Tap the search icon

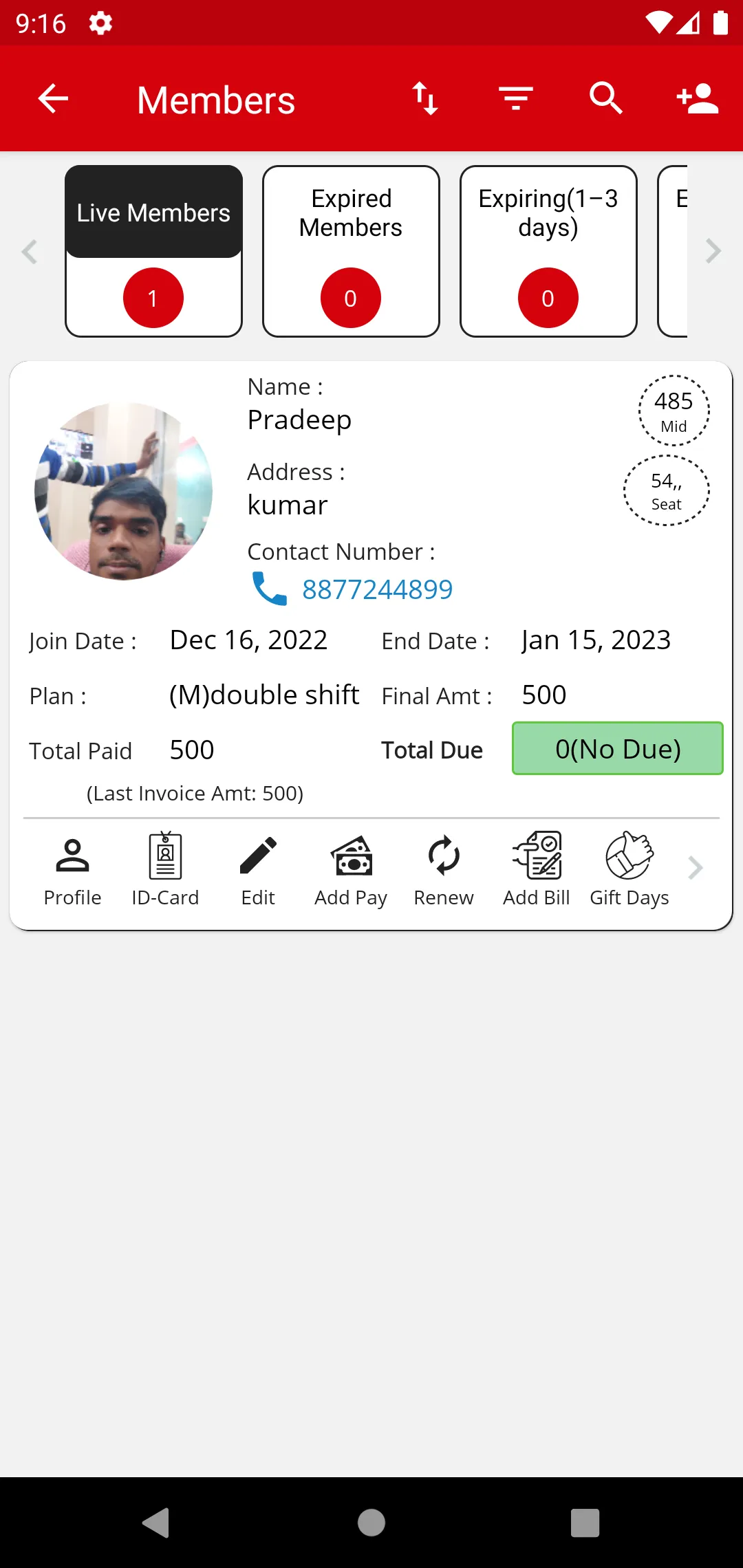tap(607, 98)
